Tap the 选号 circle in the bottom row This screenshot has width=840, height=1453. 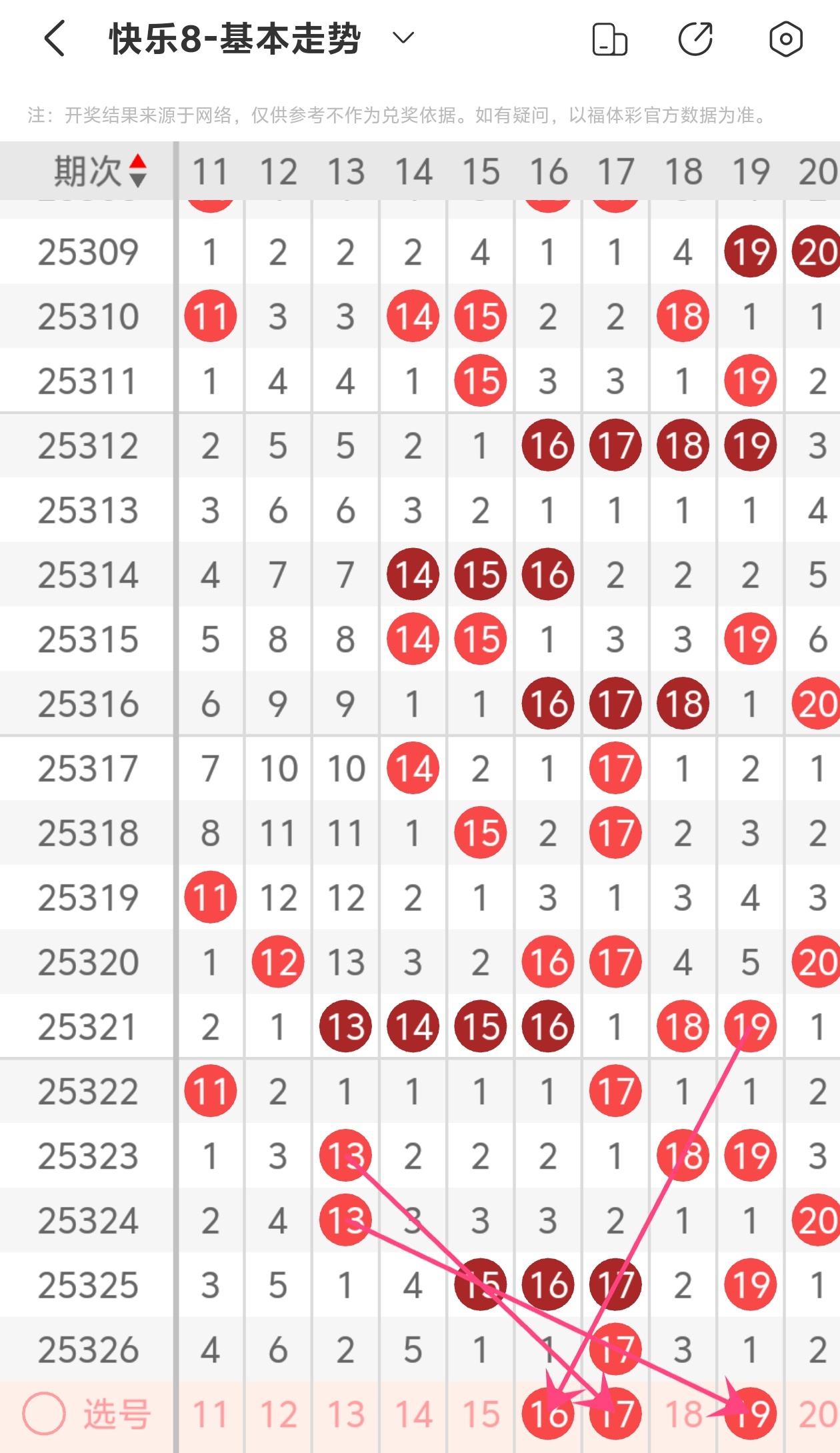click(44, 1413)
